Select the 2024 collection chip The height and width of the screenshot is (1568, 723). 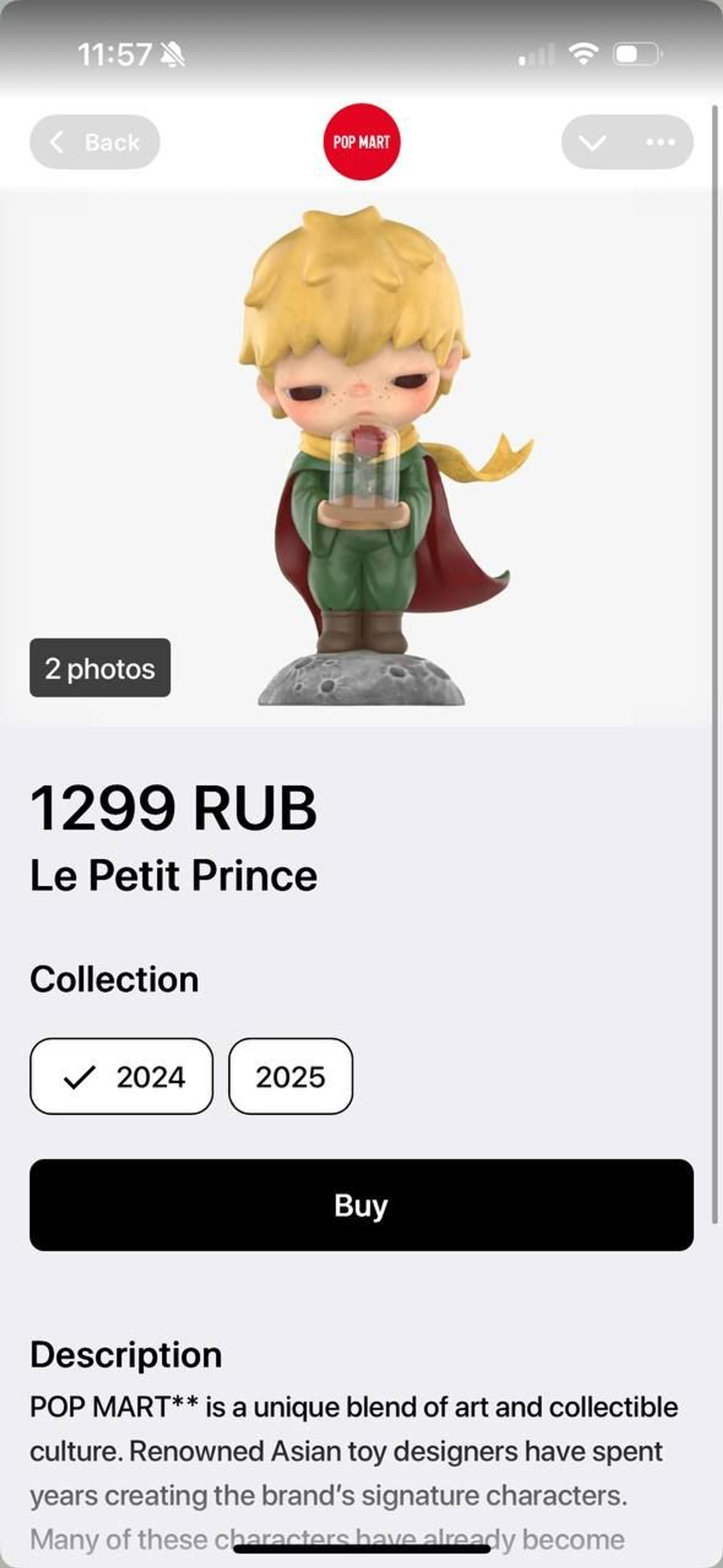(122, 1076)
